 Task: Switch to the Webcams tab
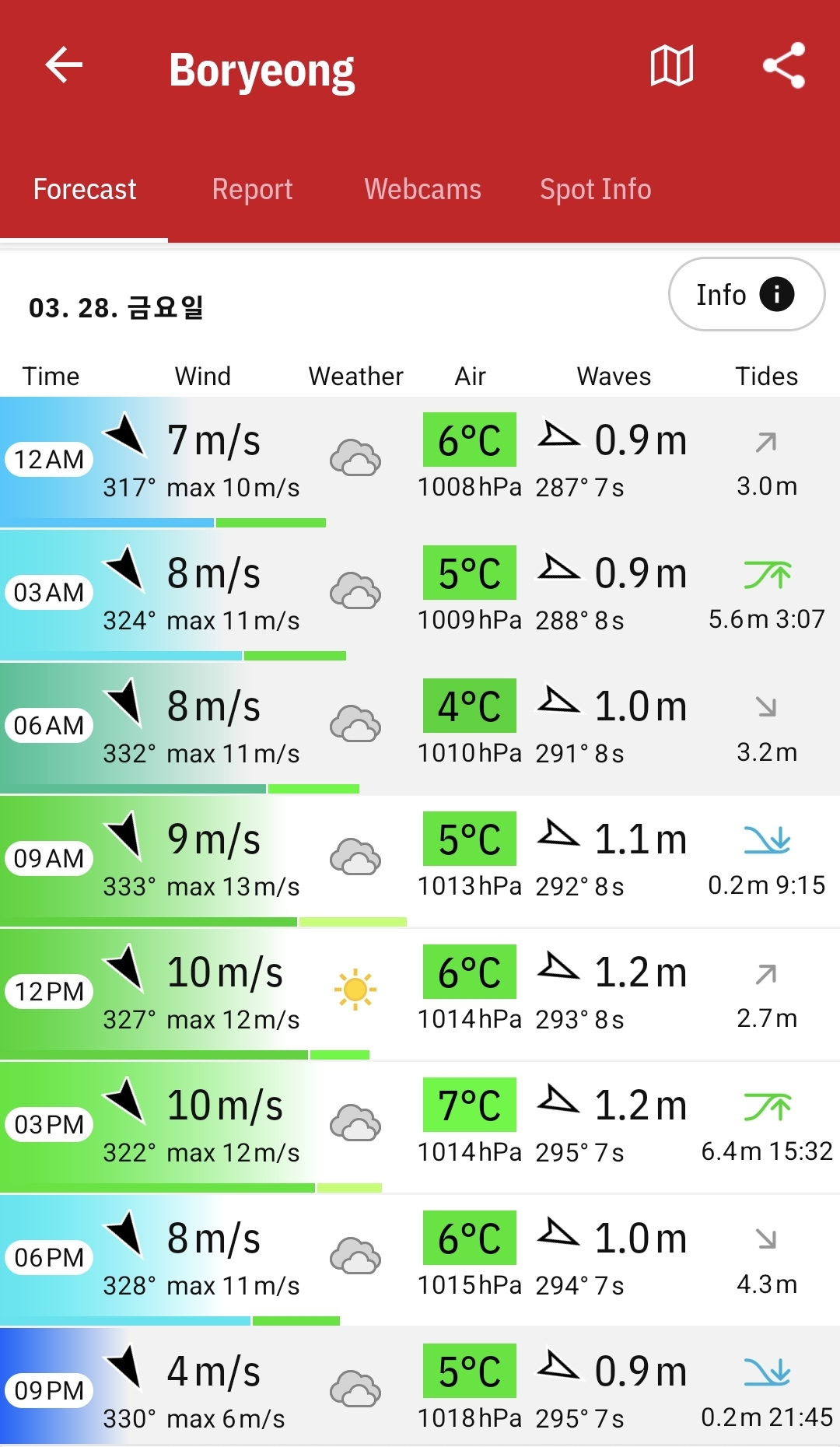click(x=422, y=189)
